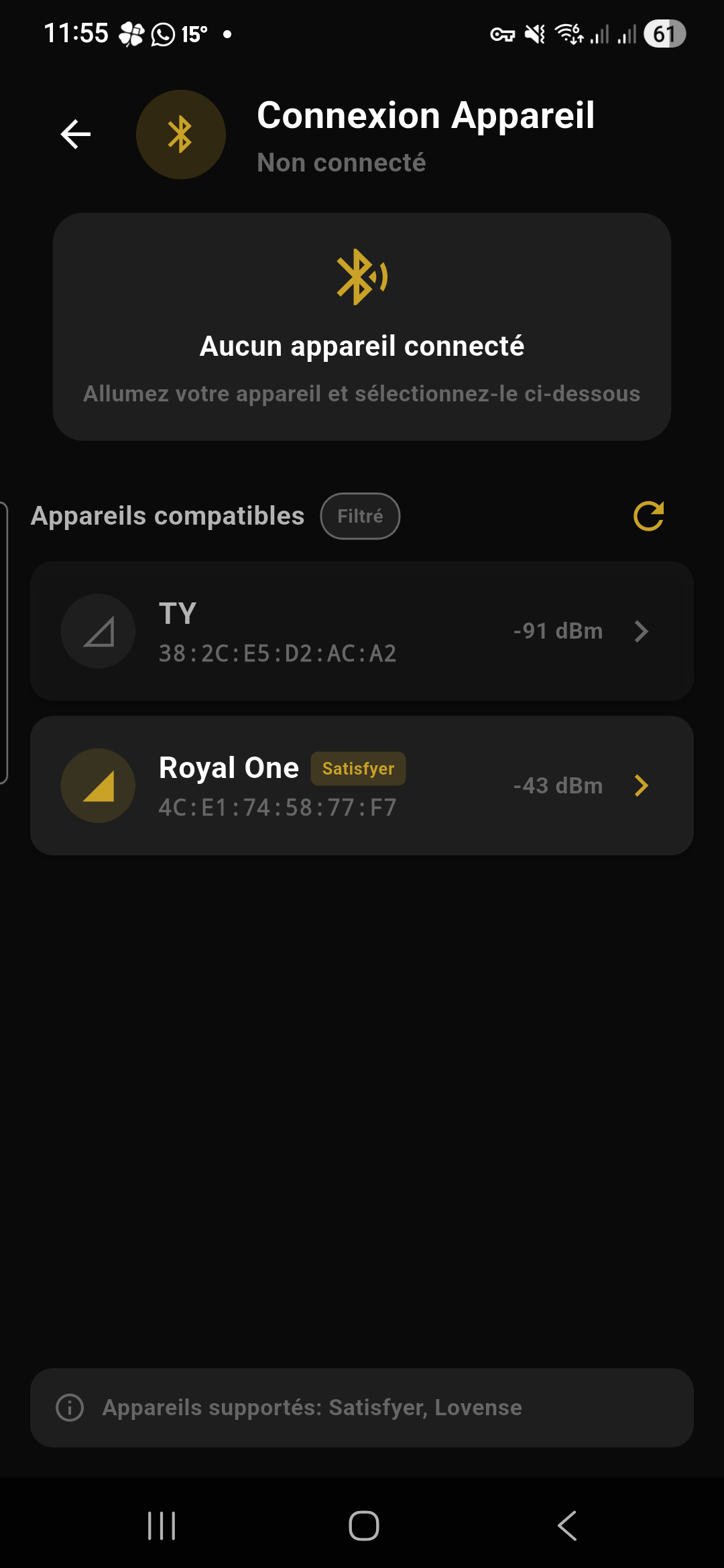The height and width of the screenshot is (1568, 724).
Task: Expand details for the TY device
Action: tap(642, 631)
